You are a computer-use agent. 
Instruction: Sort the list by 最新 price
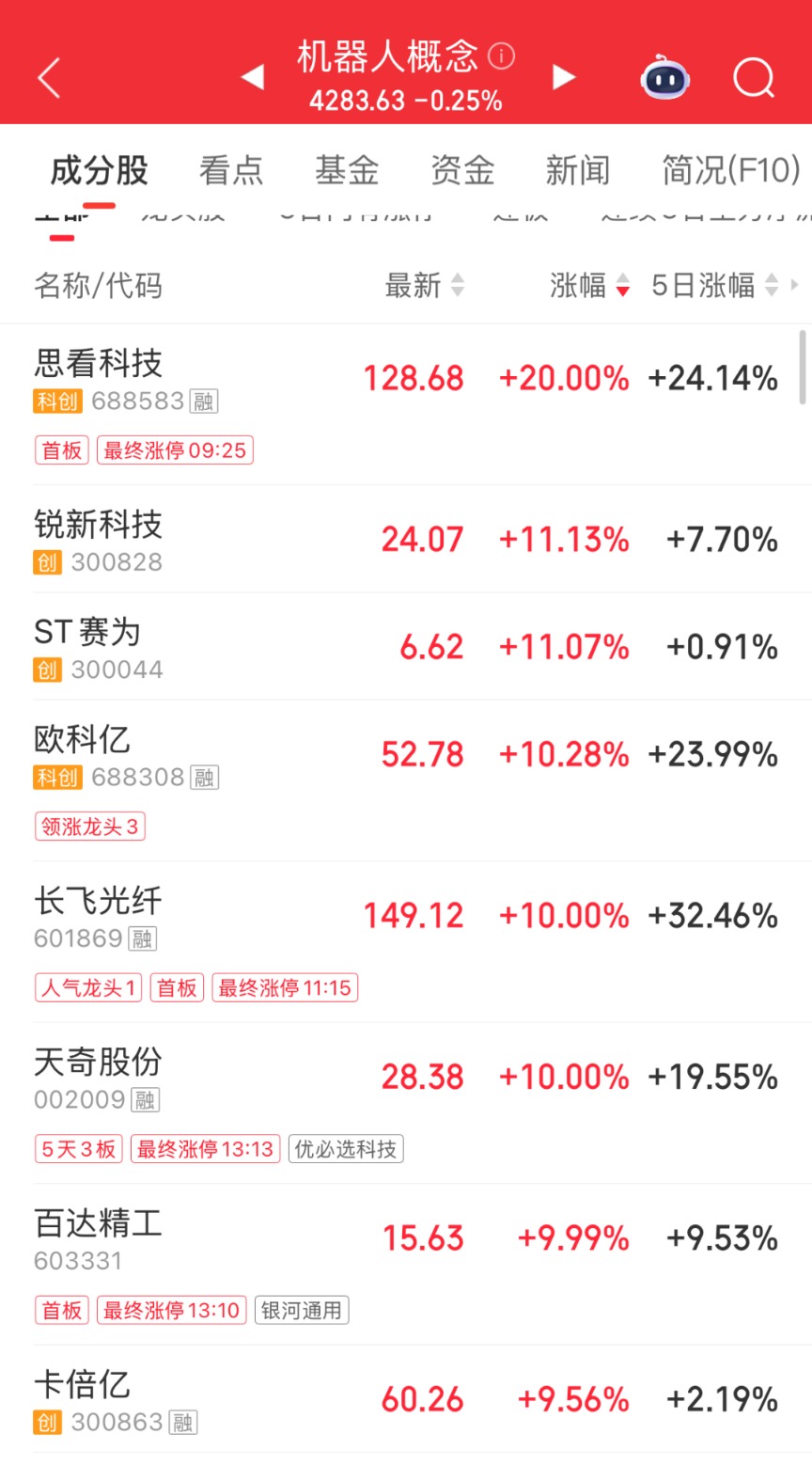click(425, 285)
